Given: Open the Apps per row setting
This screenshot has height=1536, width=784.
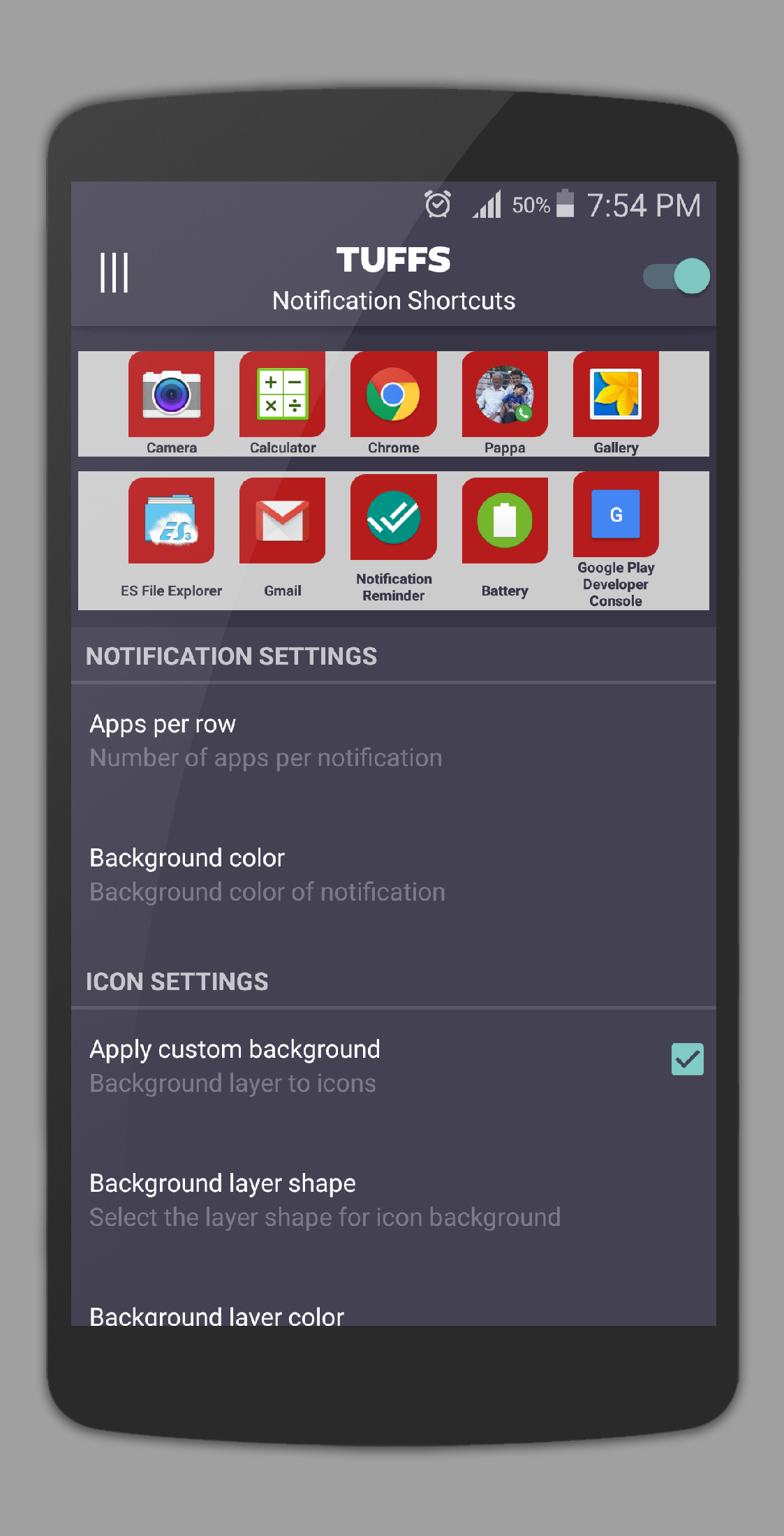Looking at the screenshot, I should click(x=394, y=741).
